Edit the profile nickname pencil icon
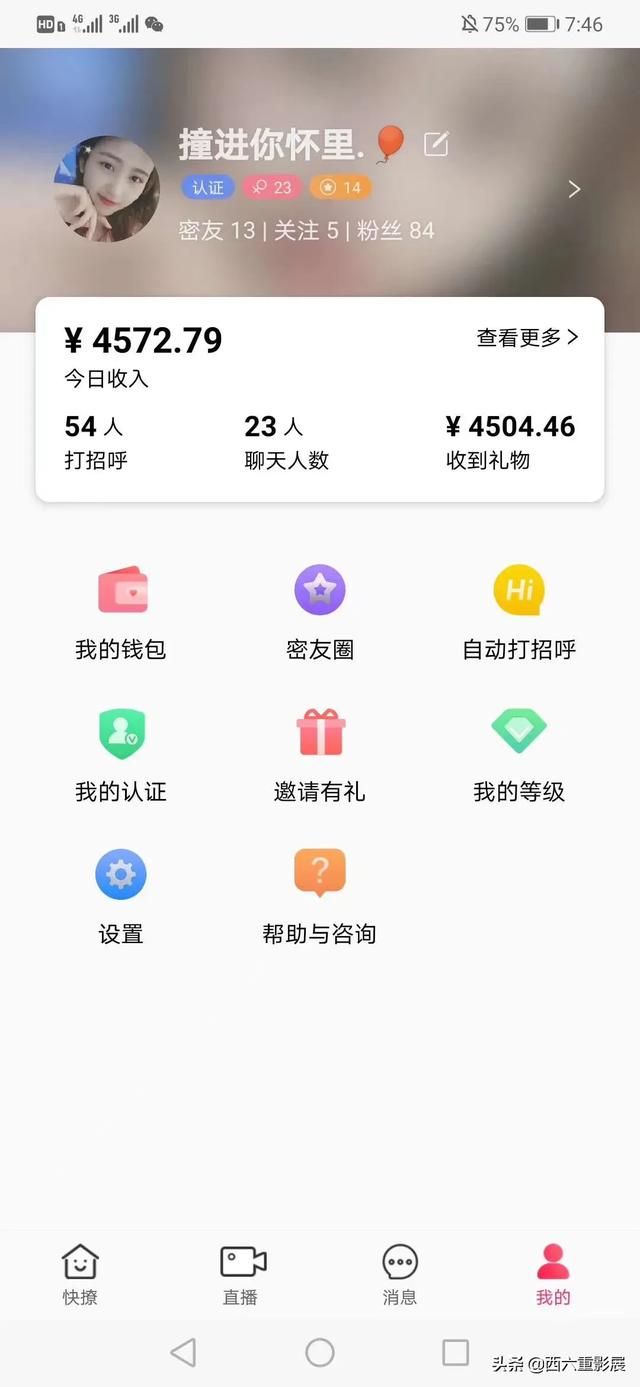This screenshot has height=1387, width=640. [x=436, y=145]
